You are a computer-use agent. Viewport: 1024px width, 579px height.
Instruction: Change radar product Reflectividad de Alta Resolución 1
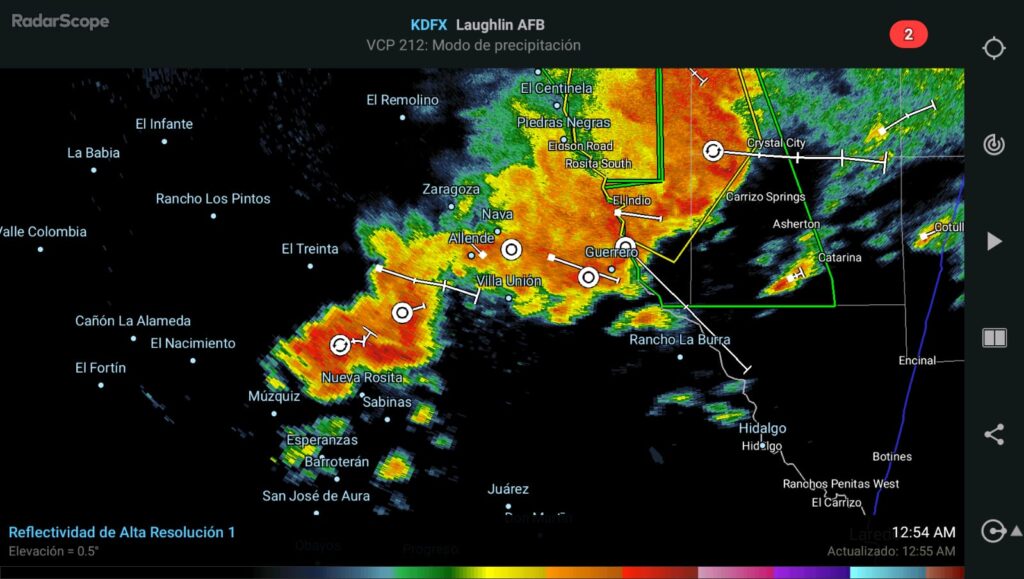[122, 533]
